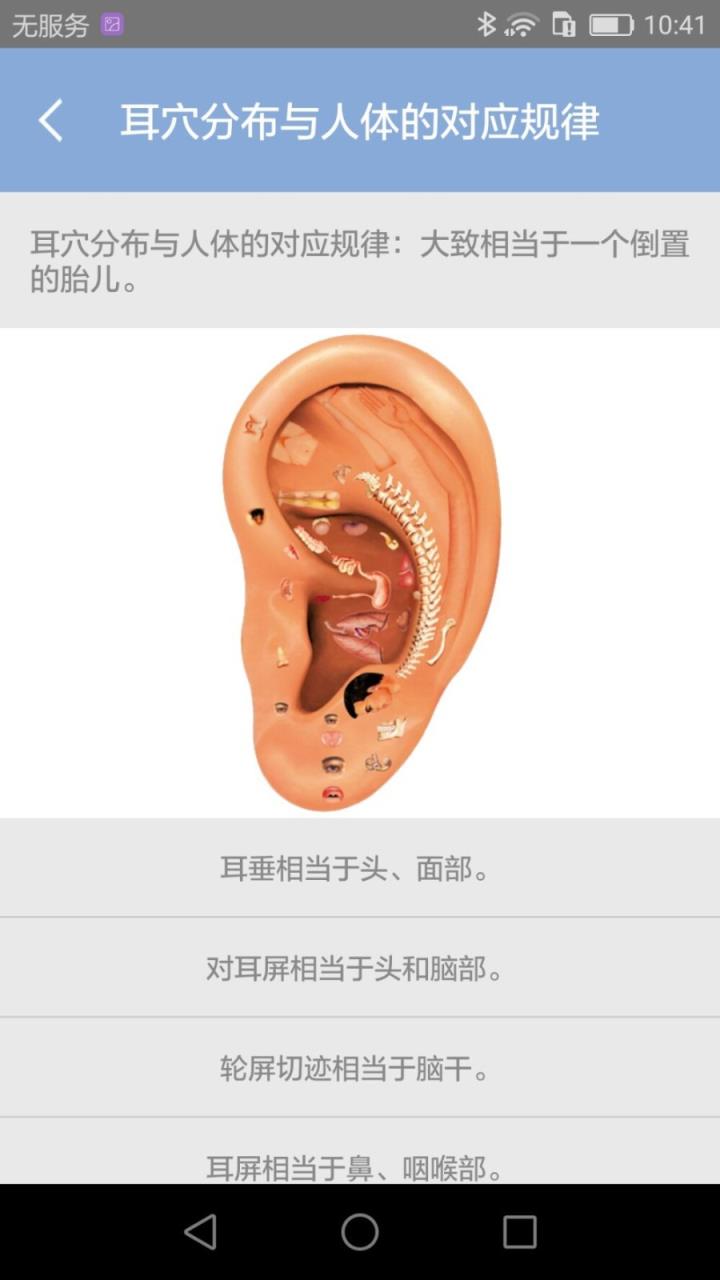This screenshot has width=720, height=1280.
Task: Select the 耳垂相当于头、面部 list row
Action: 360,868
